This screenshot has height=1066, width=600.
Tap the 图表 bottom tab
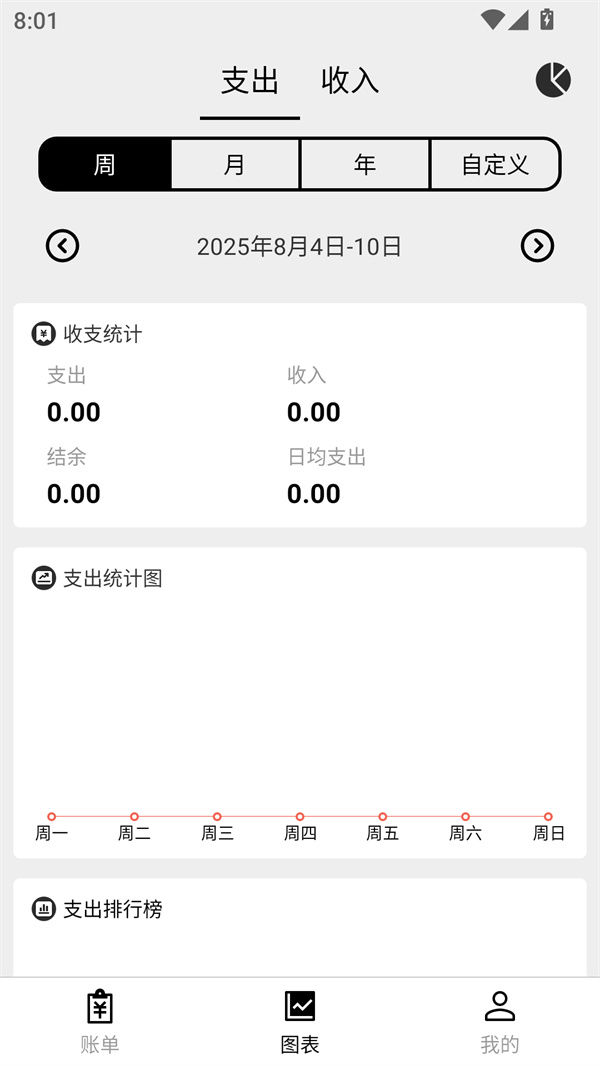300,1021
